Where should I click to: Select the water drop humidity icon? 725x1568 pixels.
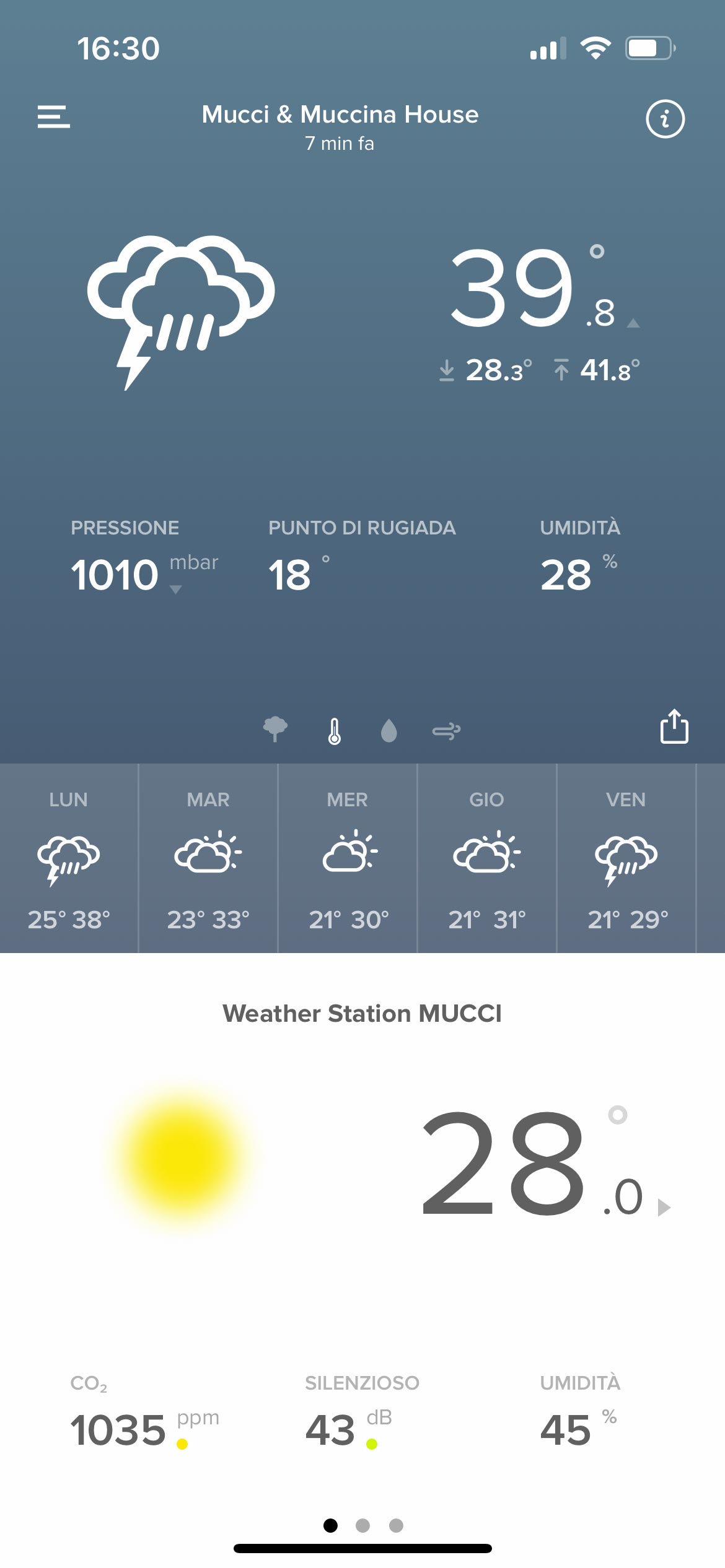389,731
